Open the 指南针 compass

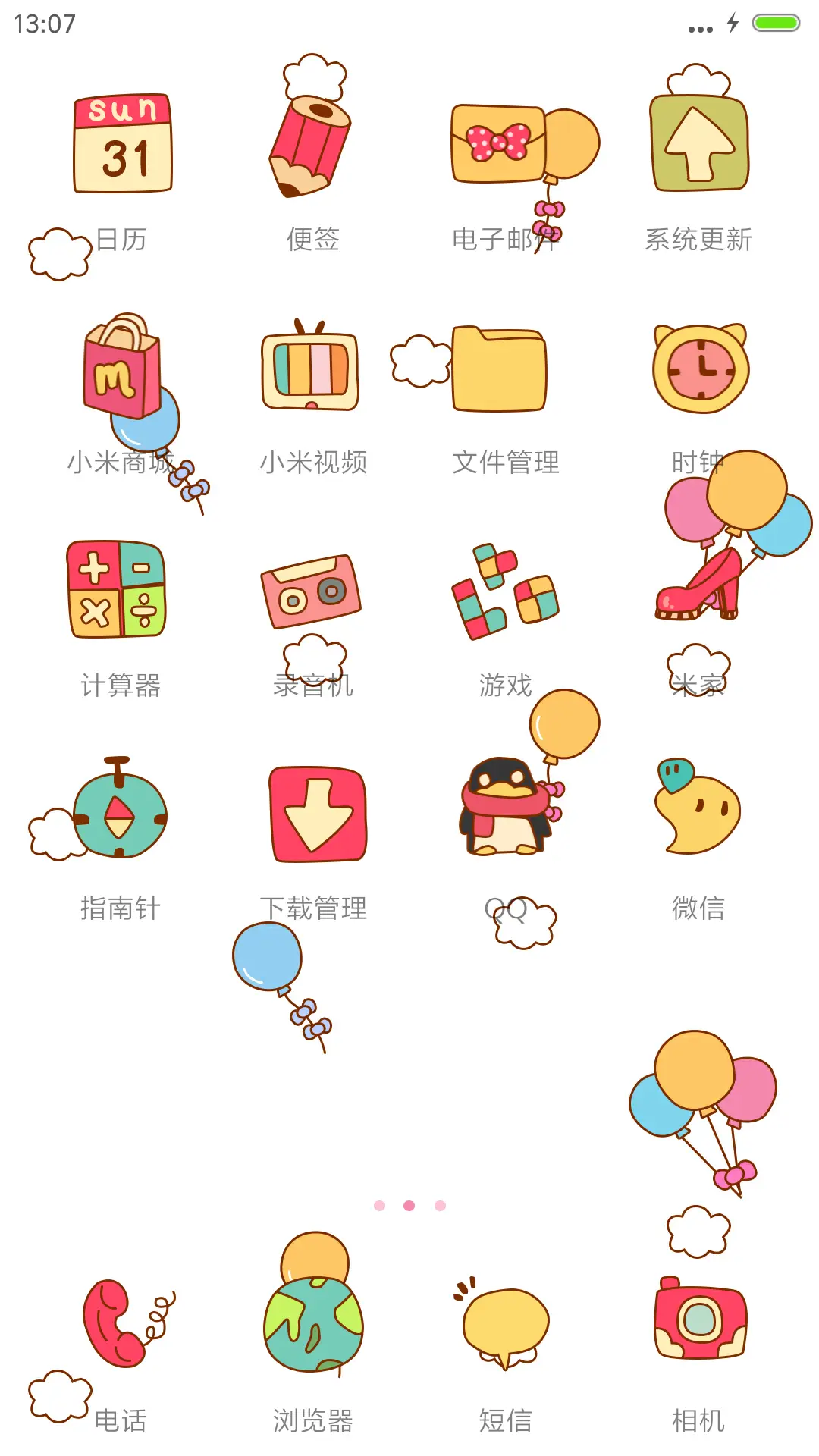tap(118, 811)
